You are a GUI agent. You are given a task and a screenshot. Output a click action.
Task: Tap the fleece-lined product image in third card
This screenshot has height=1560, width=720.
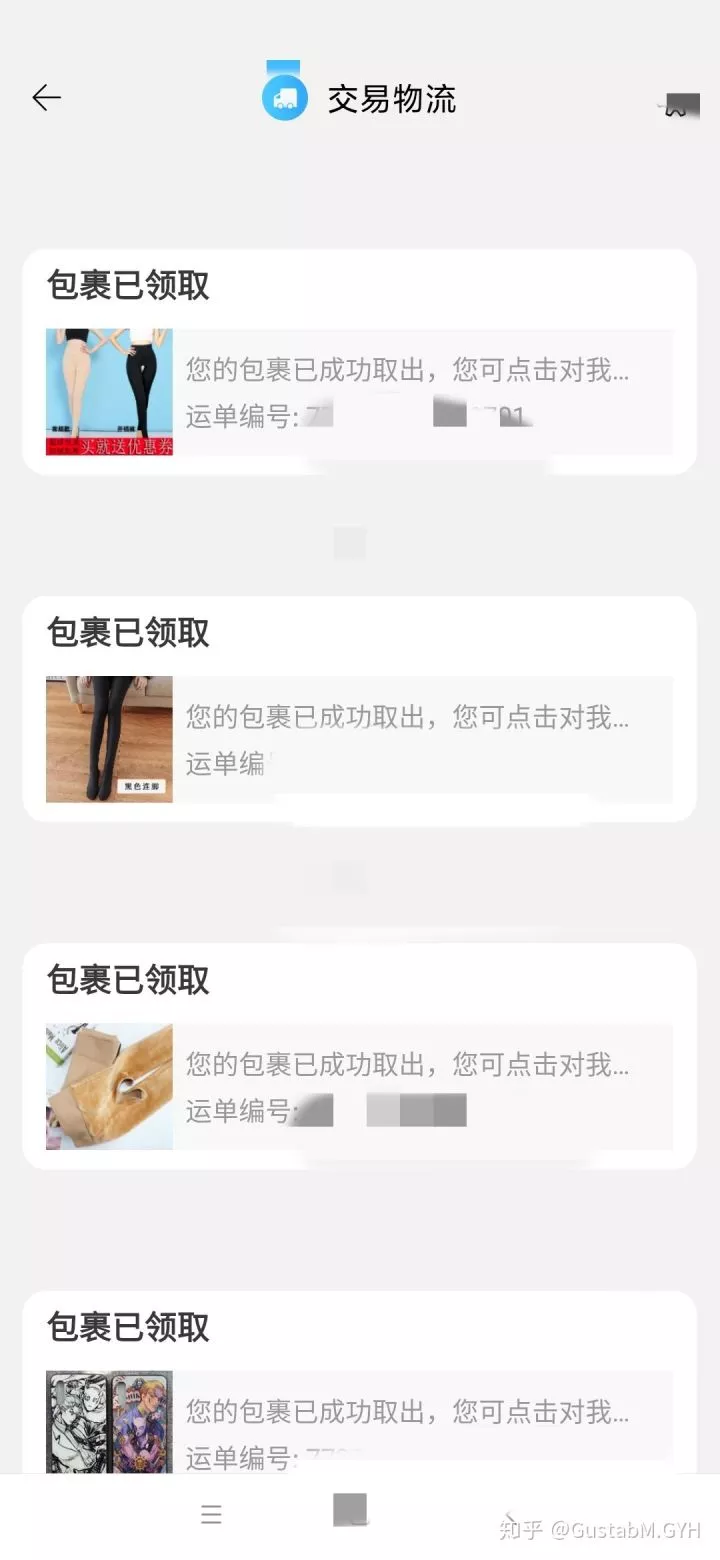pos(109,1086)
